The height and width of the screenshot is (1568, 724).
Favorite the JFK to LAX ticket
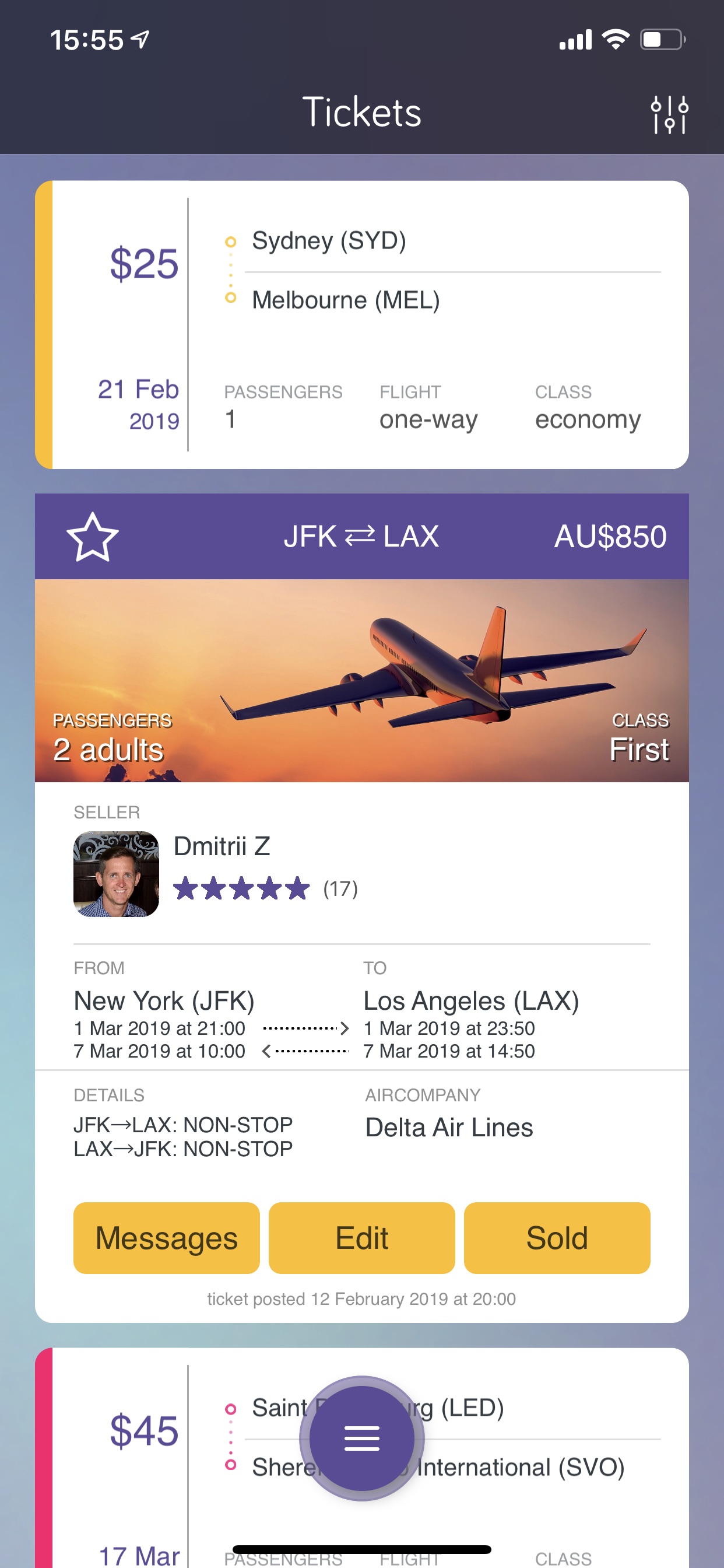click(93, 537)
